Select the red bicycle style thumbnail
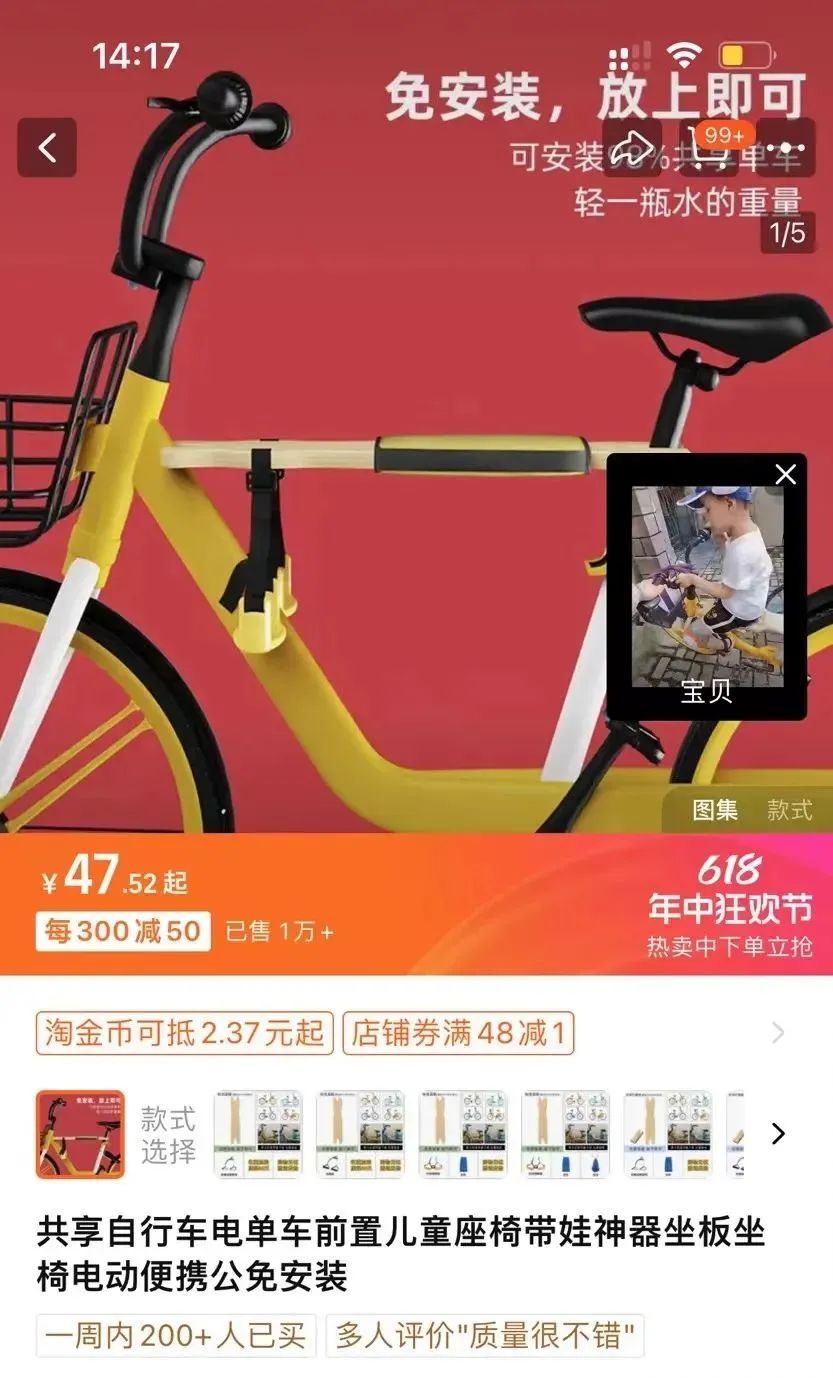Image resolution: width=833 pixels, height=1378 pixels. pos(80,1134)
